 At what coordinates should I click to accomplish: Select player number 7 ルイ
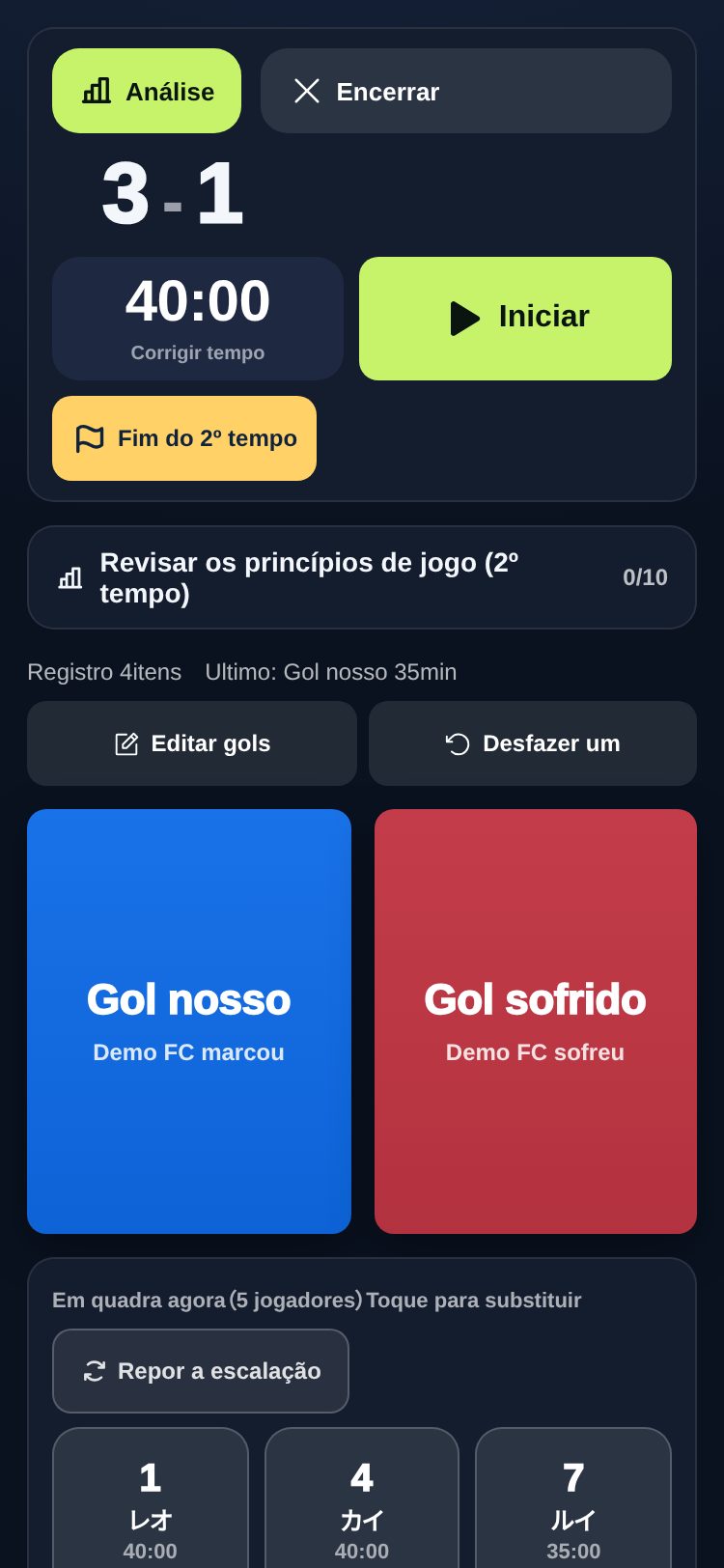573,1498
